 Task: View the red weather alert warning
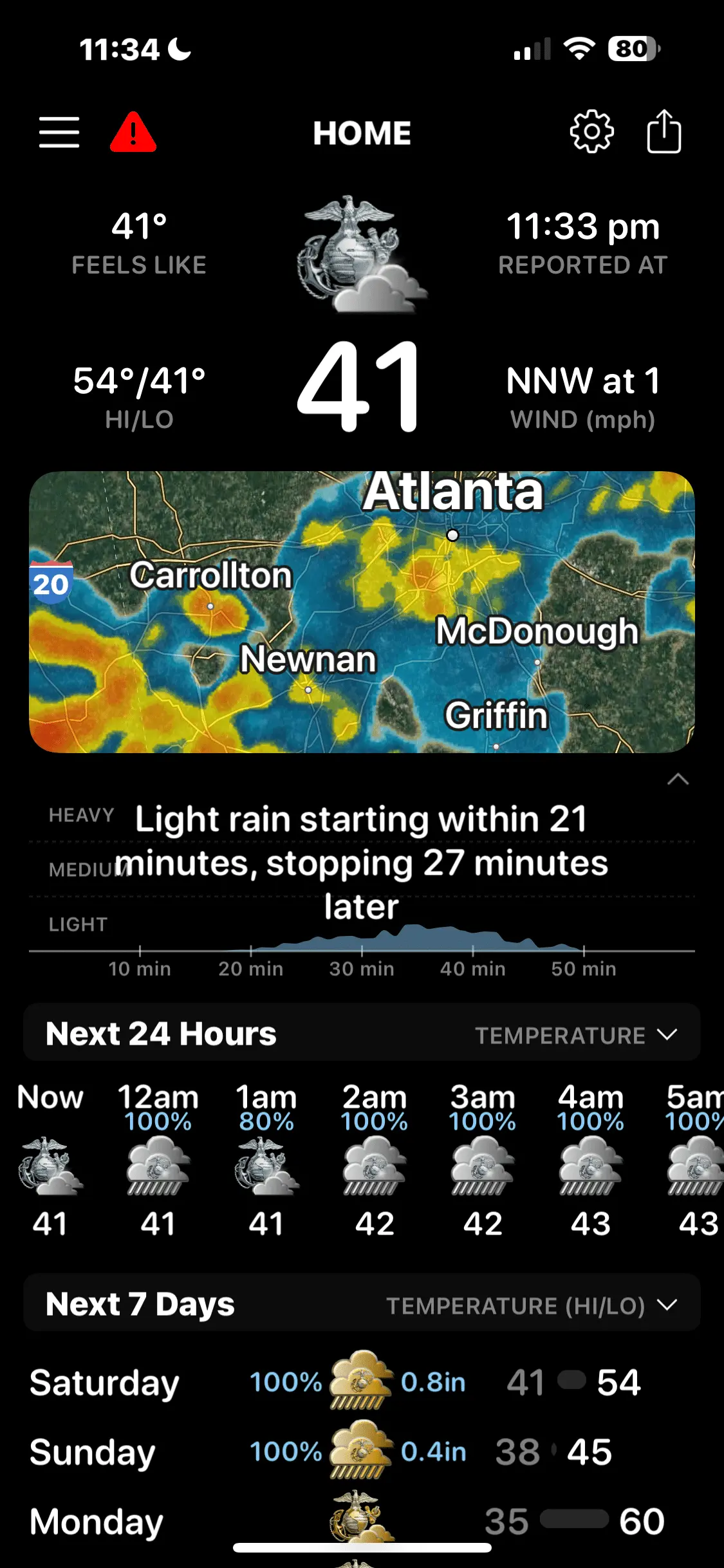point(133,133)
